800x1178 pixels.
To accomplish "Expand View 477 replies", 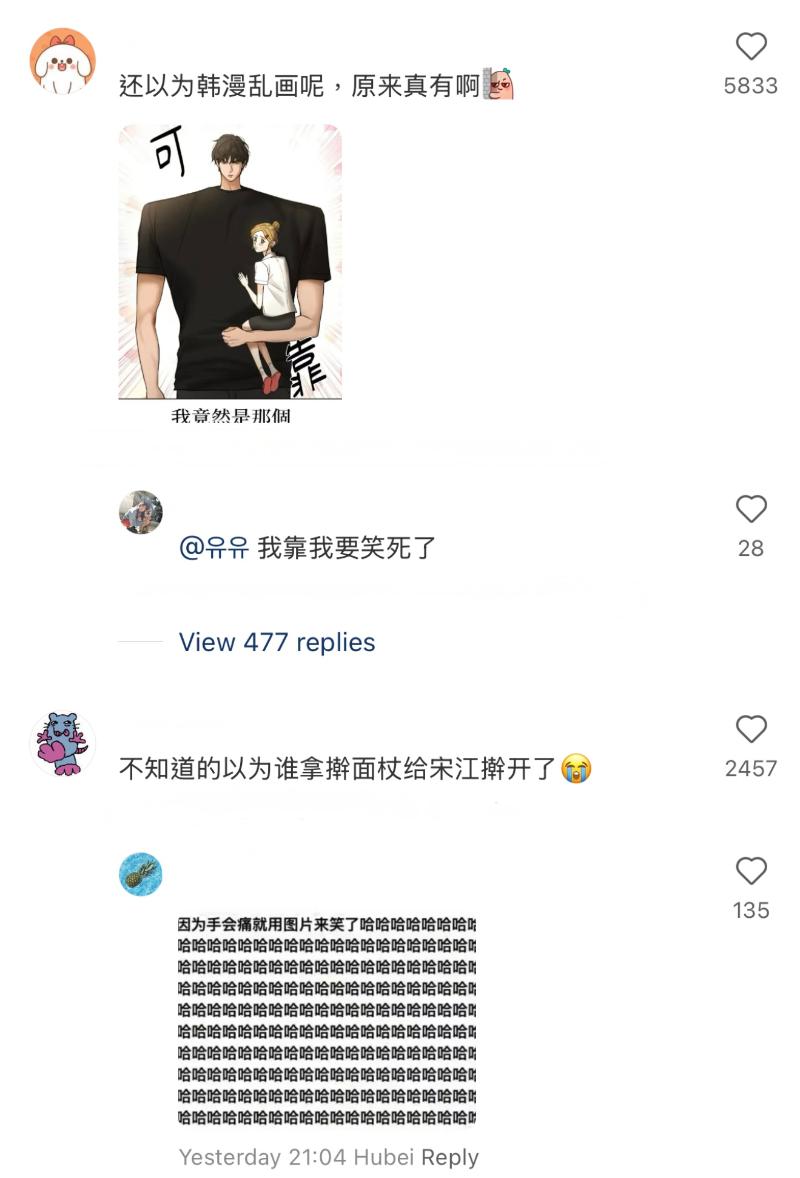I will pyautogui.click(x=276, y=642).
